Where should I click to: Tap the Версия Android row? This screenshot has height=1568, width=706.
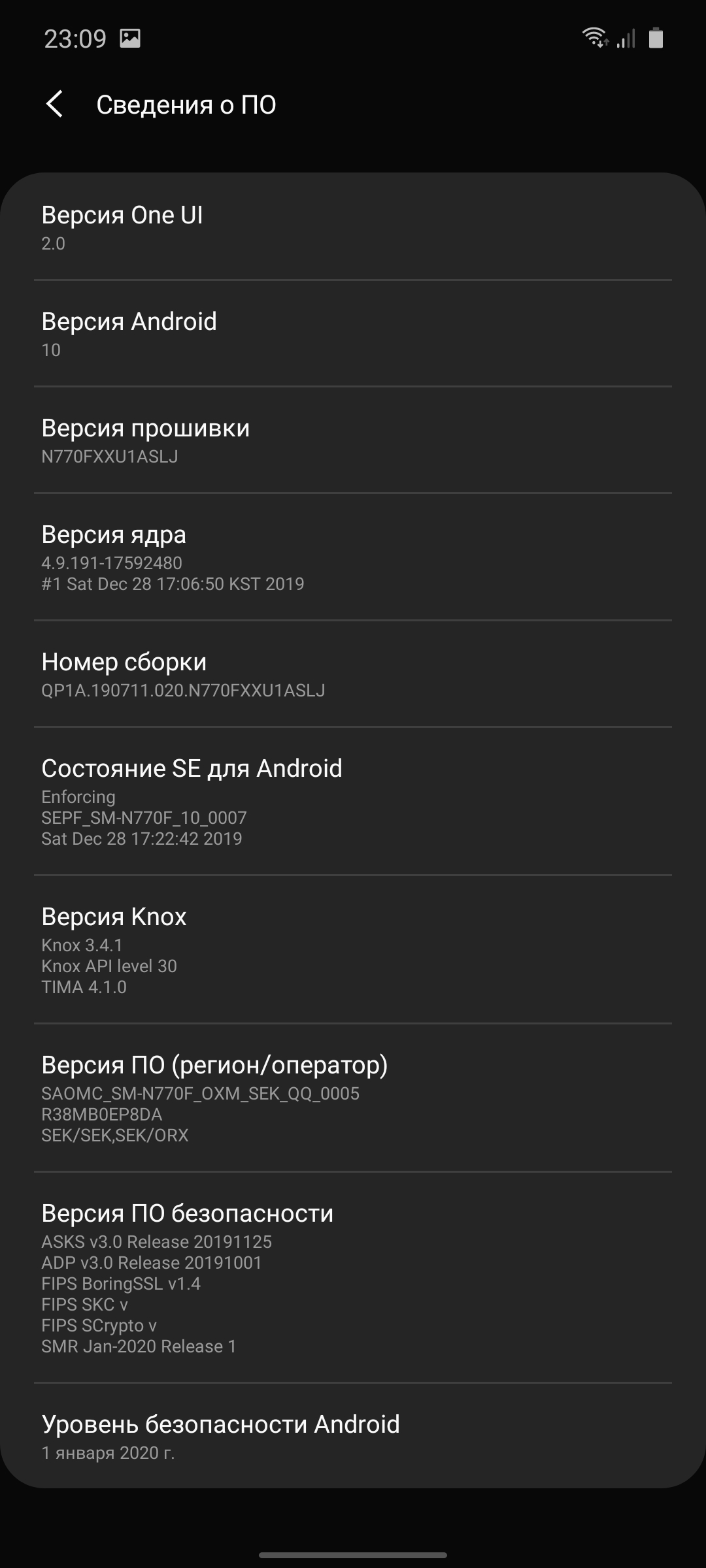click(353, 334)
